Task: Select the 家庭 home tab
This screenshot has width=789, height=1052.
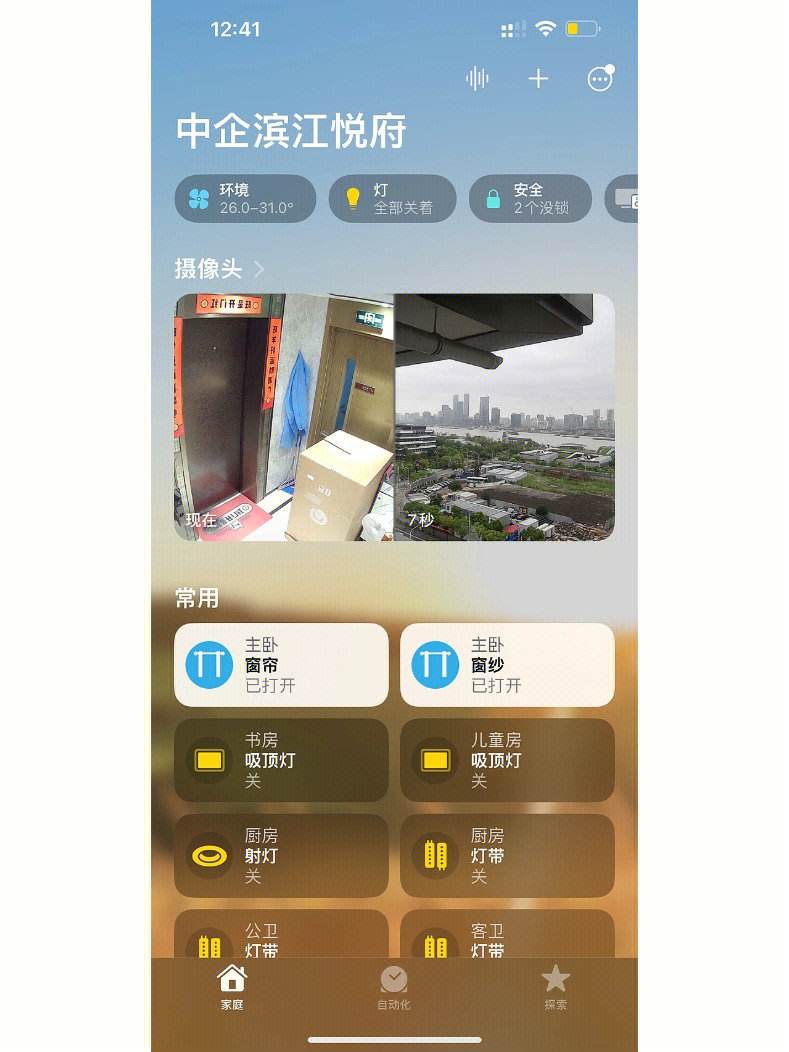Action: click(232, 987)
